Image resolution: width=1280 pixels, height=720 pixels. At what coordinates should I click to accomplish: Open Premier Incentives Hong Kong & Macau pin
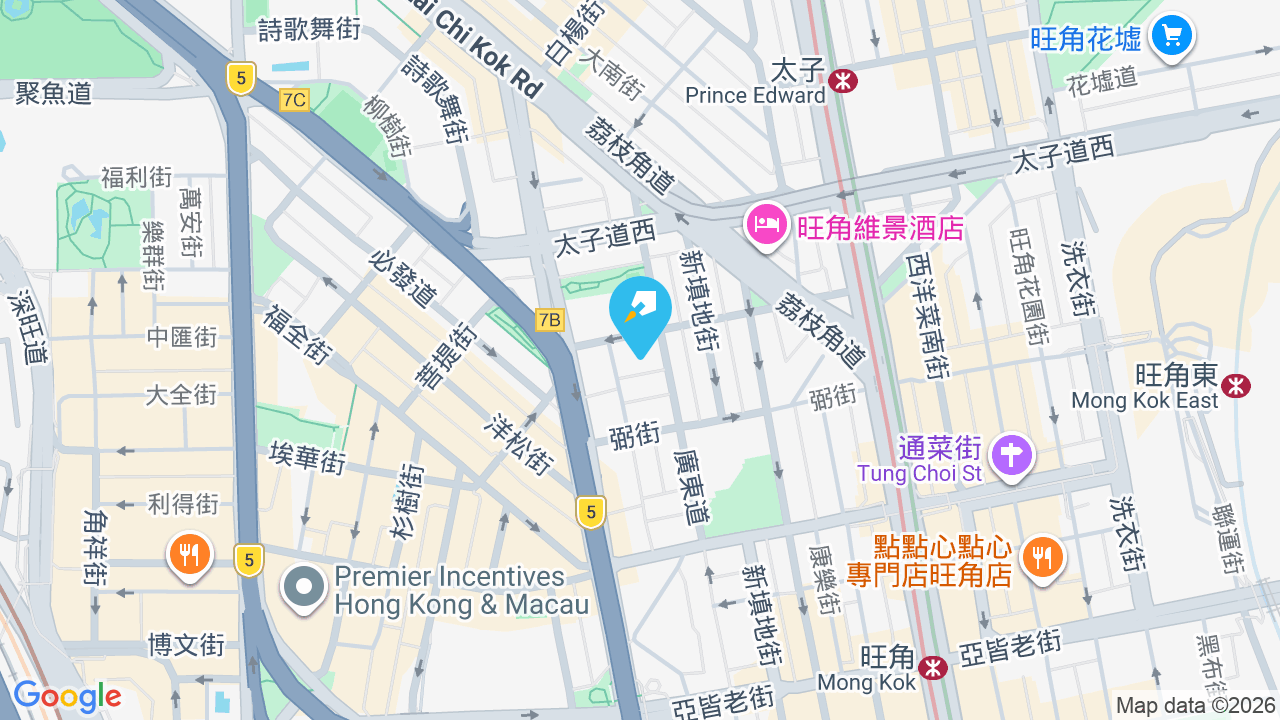tap(304, 588)
